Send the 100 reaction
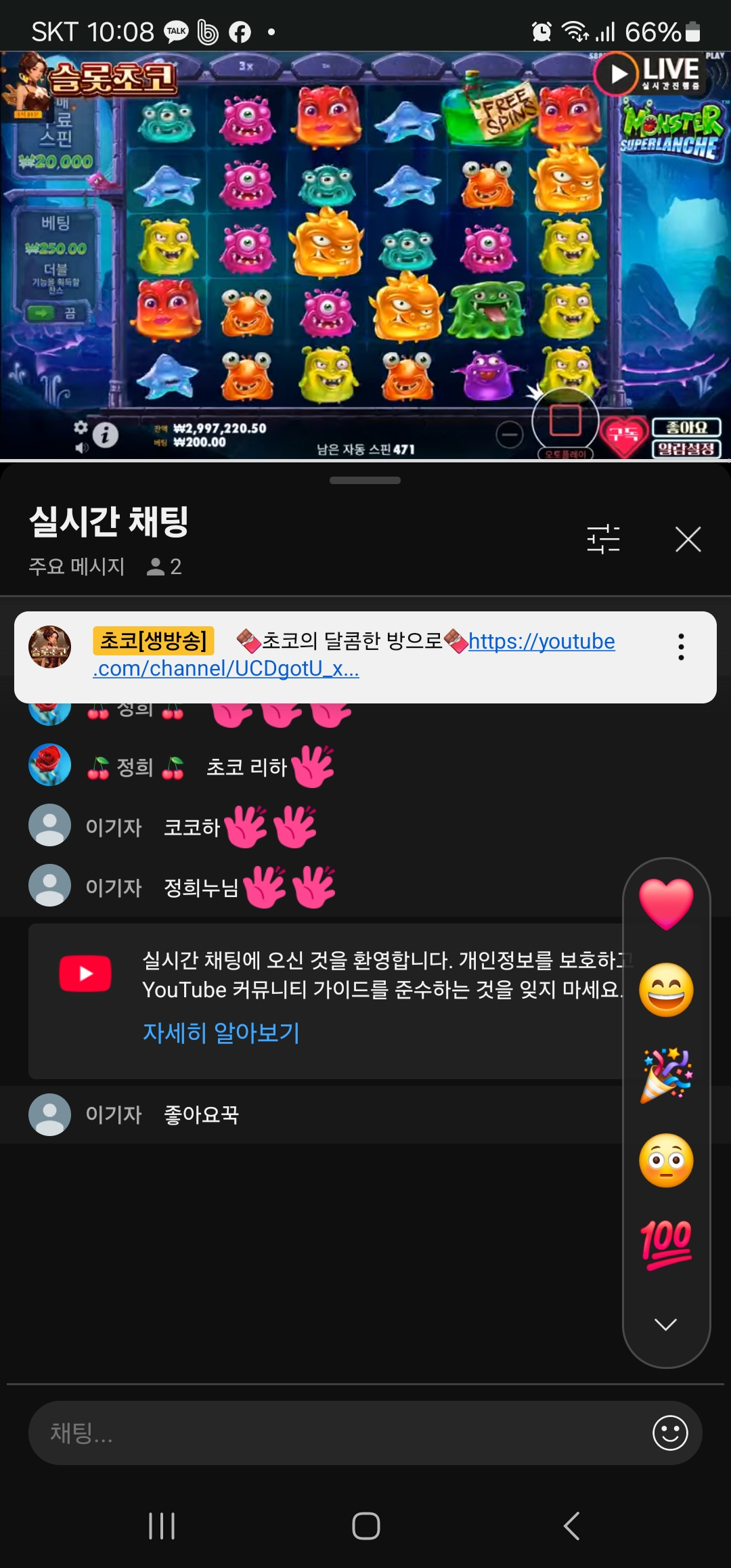Viewport: 731px width, 1568px height. (x=666, y=1244)
